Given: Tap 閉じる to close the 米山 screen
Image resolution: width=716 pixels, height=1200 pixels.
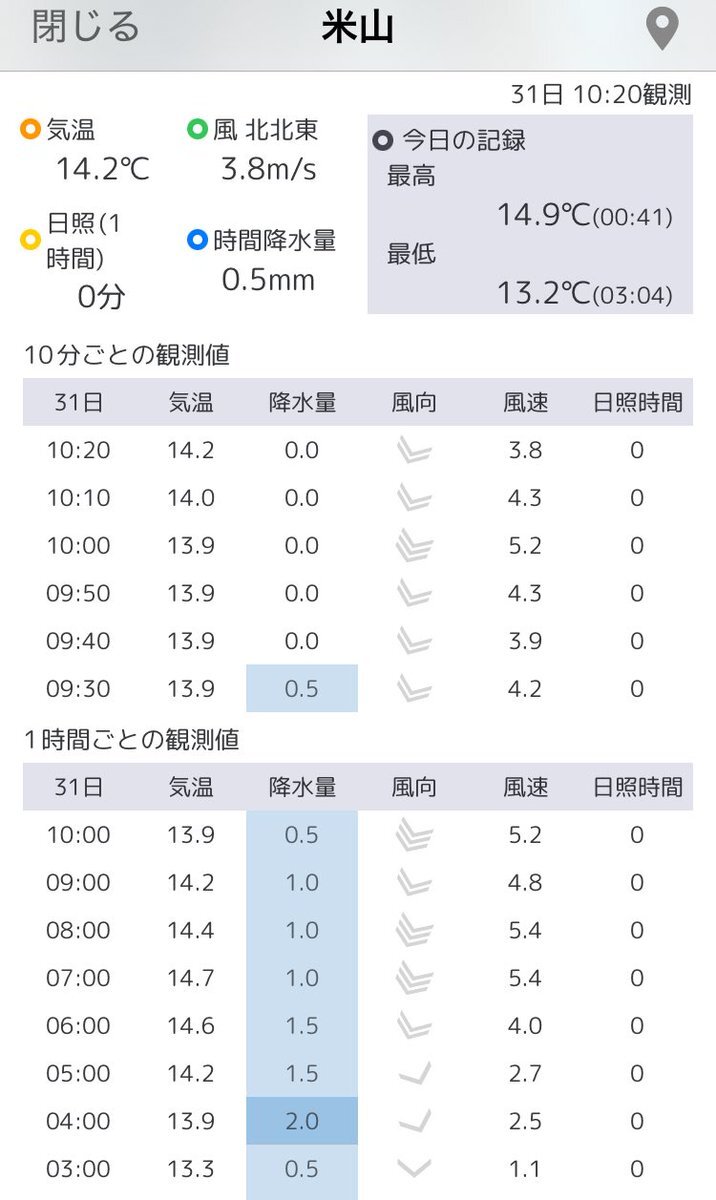Looking at the screenshot, I should pyautogui.click(x=86, y=27).
